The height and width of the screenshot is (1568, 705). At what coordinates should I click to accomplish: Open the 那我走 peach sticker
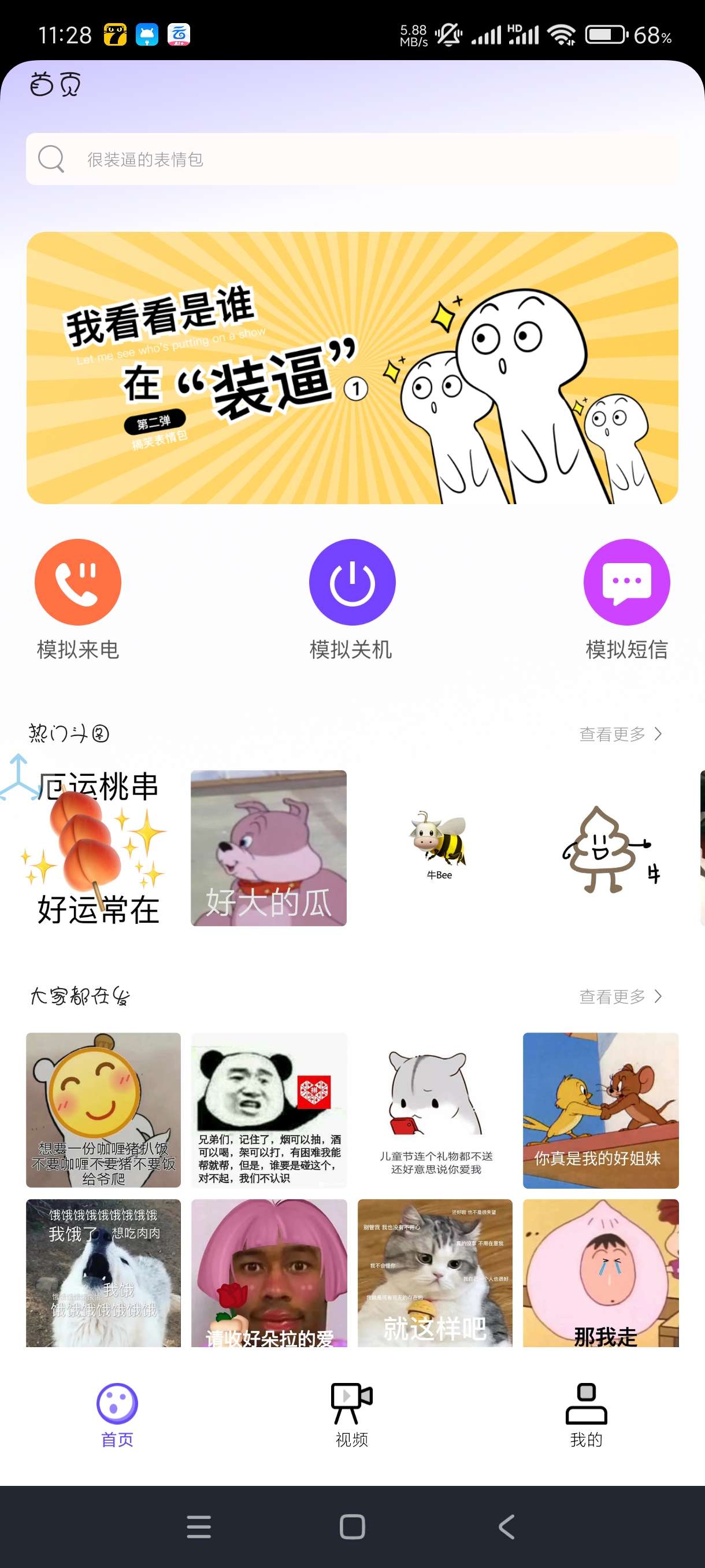click(600, 1272)
